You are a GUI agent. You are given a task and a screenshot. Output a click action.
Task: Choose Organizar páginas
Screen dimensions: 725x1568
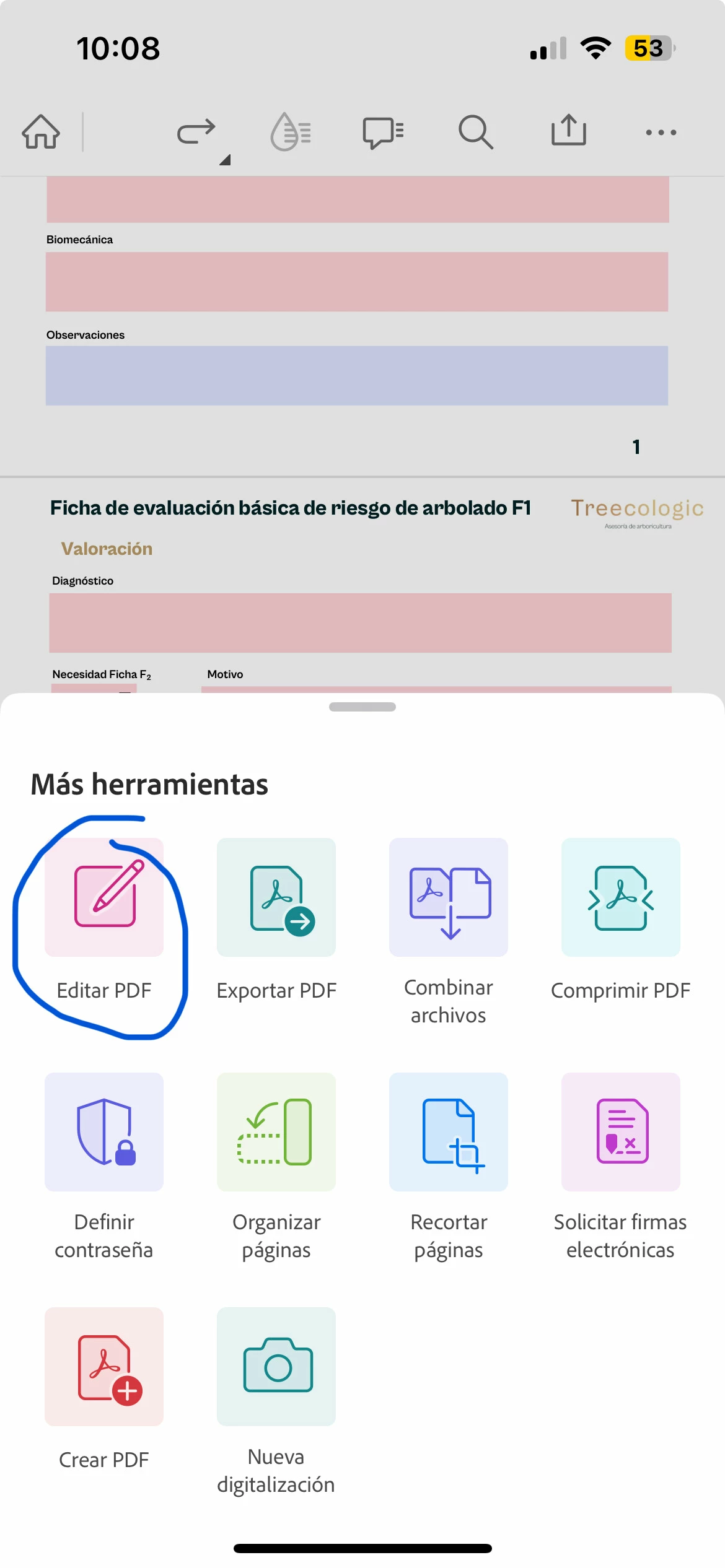coord(276,1132)
